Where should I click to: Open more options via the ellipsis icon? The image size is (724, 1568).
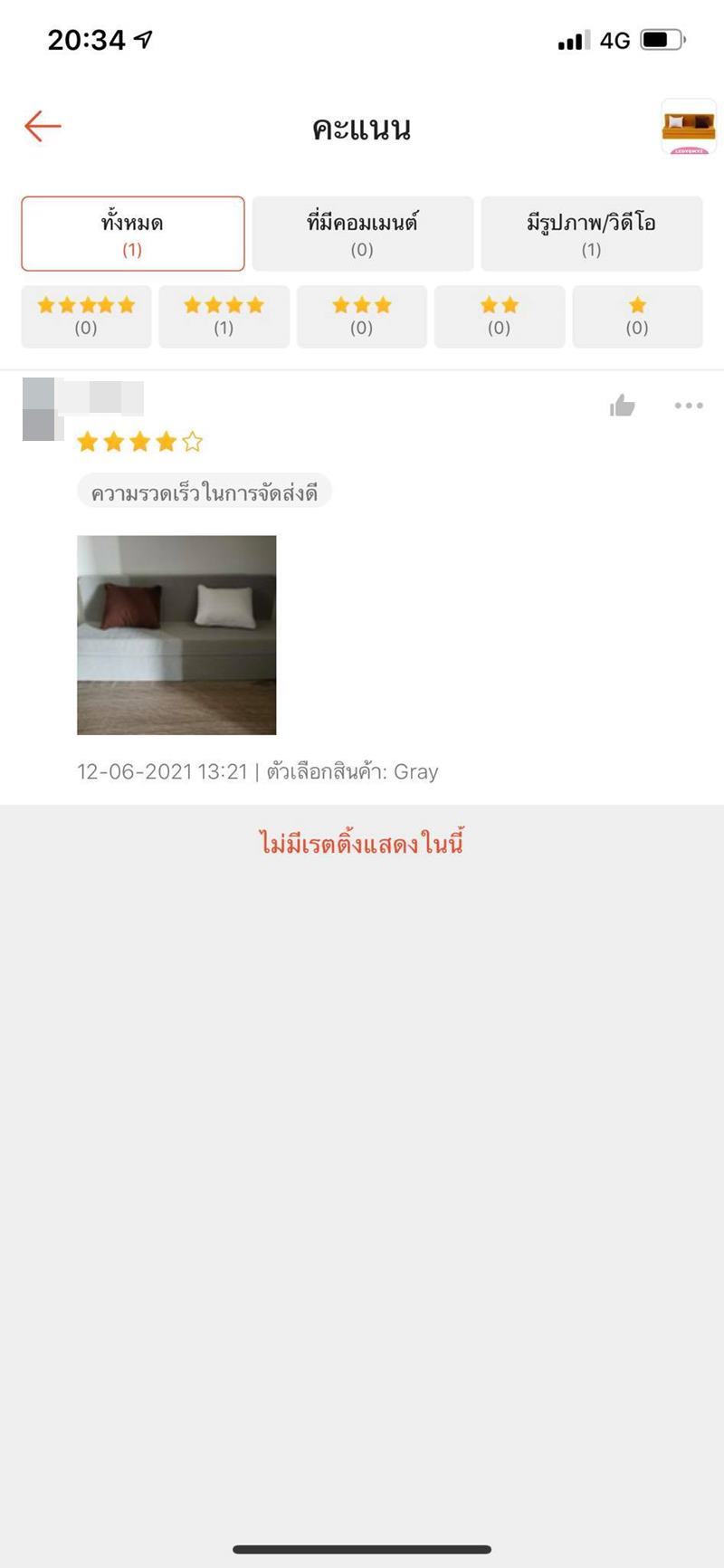click(687, 406)
